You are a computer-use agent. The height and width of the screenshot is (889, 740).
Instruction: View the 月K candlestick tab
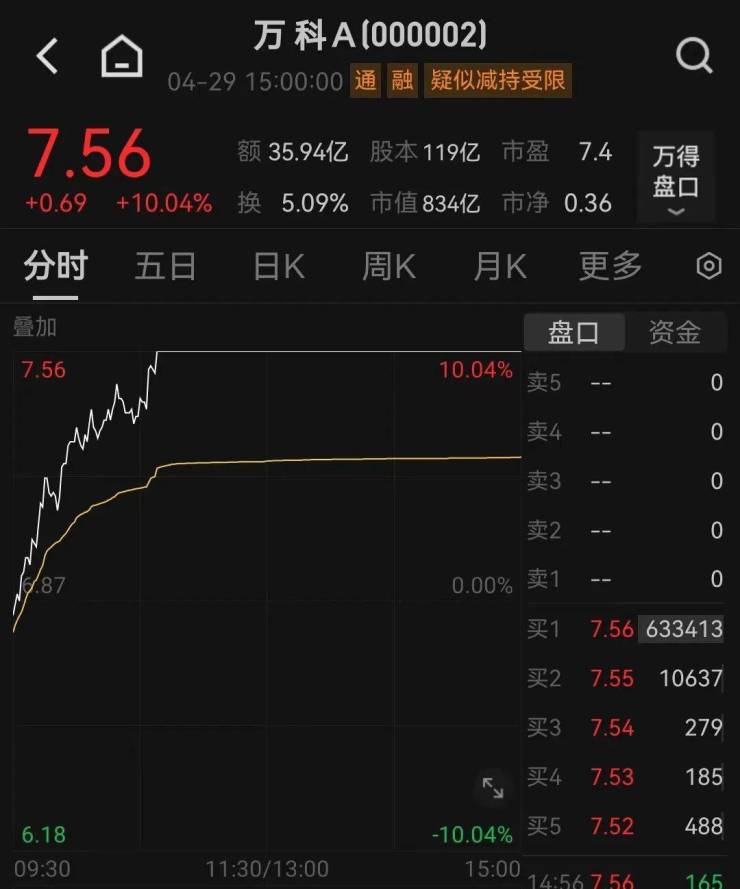(499, 266)
